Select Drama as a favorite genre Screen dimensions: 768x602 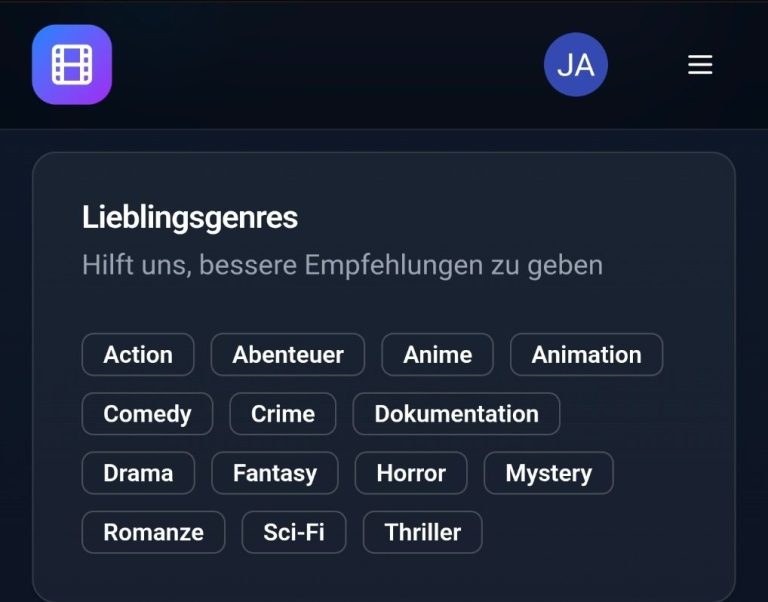138,473
